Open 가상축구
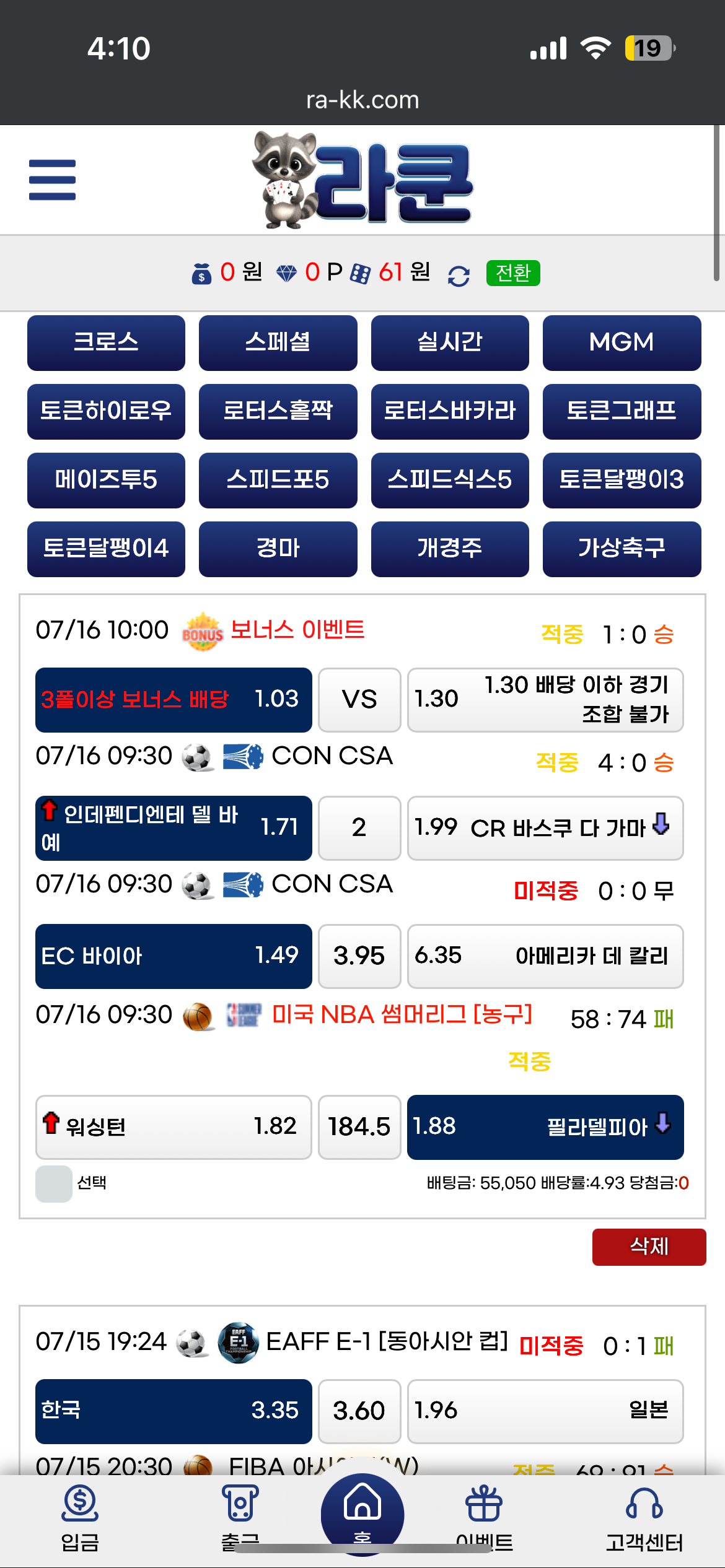 coord(622,549)
